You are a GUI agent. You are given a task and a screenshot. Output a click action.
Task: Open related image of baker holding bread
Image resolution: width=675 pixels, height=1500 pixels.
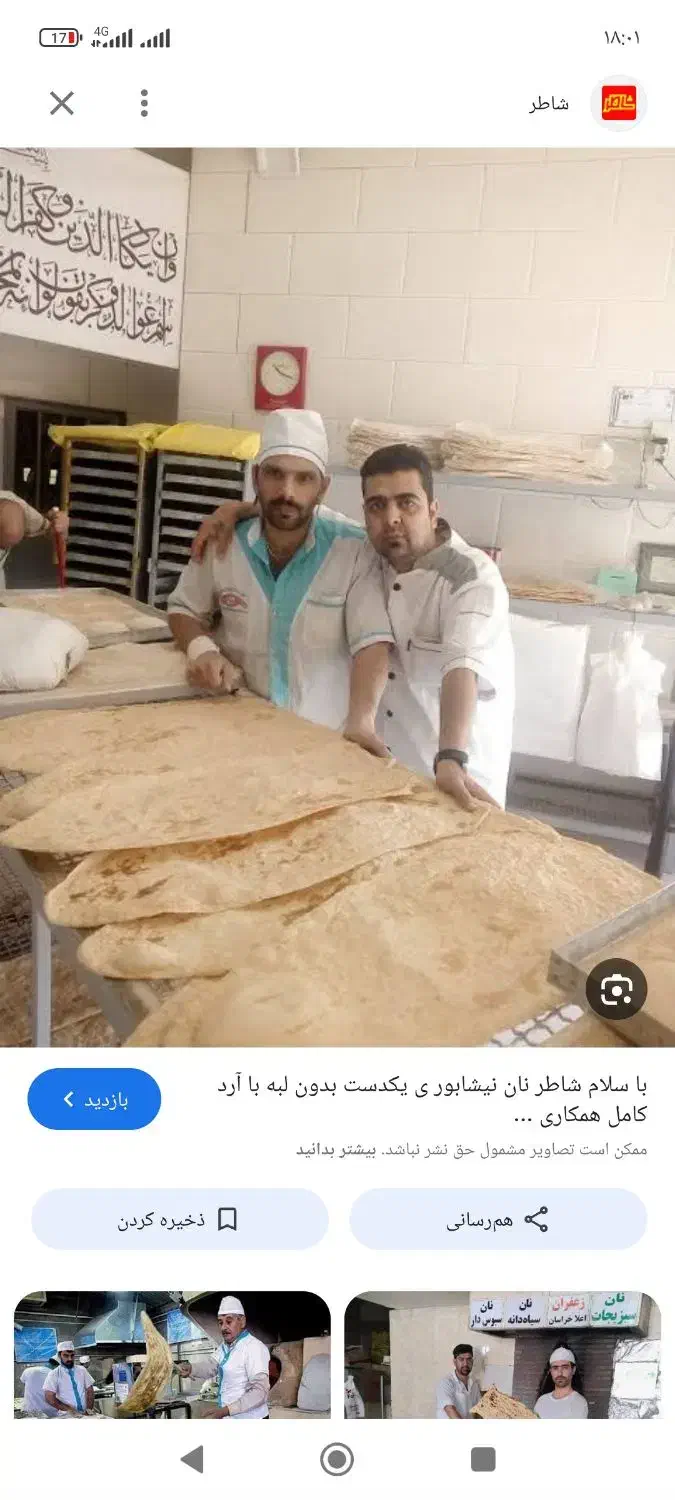tap(172, 1355)
